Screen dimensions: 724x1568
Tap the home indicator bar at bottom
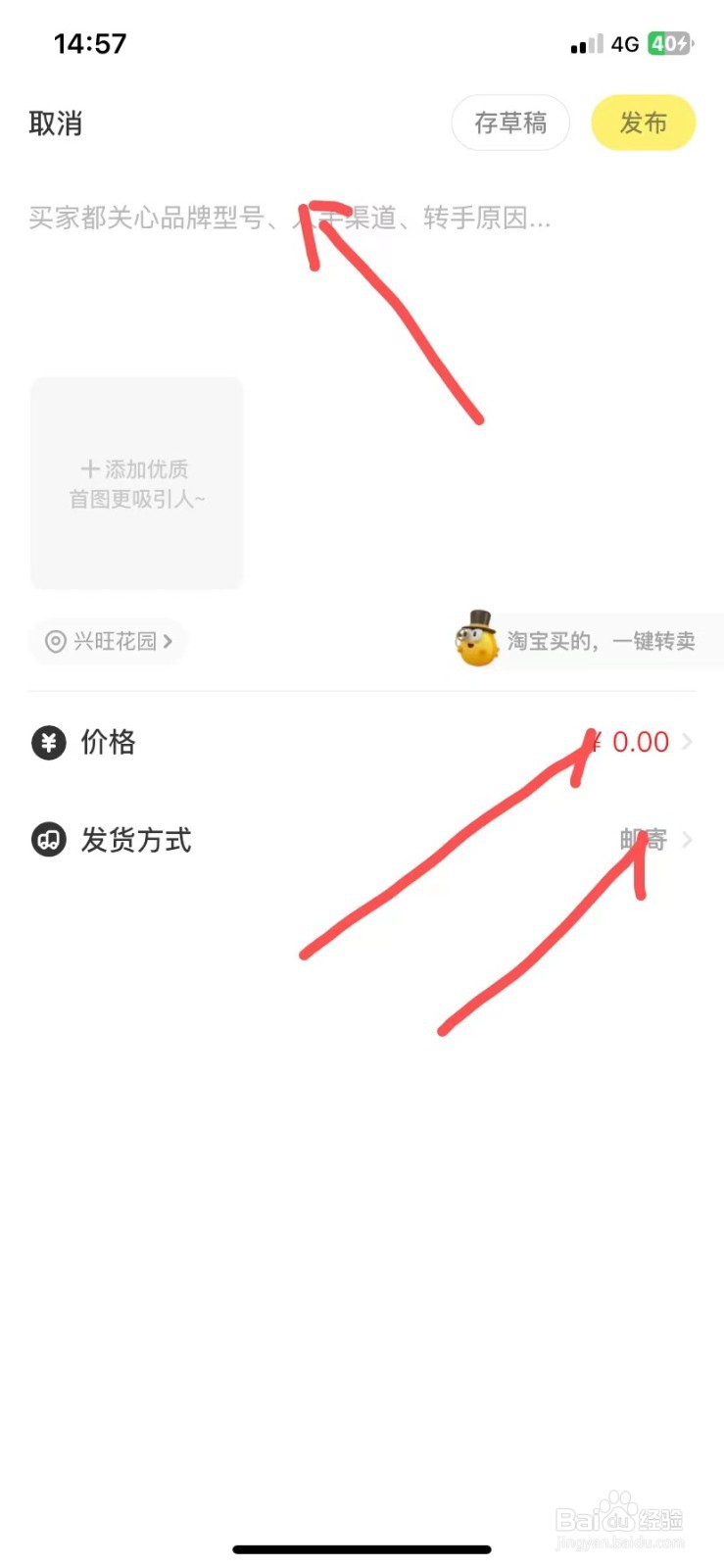362,1549
